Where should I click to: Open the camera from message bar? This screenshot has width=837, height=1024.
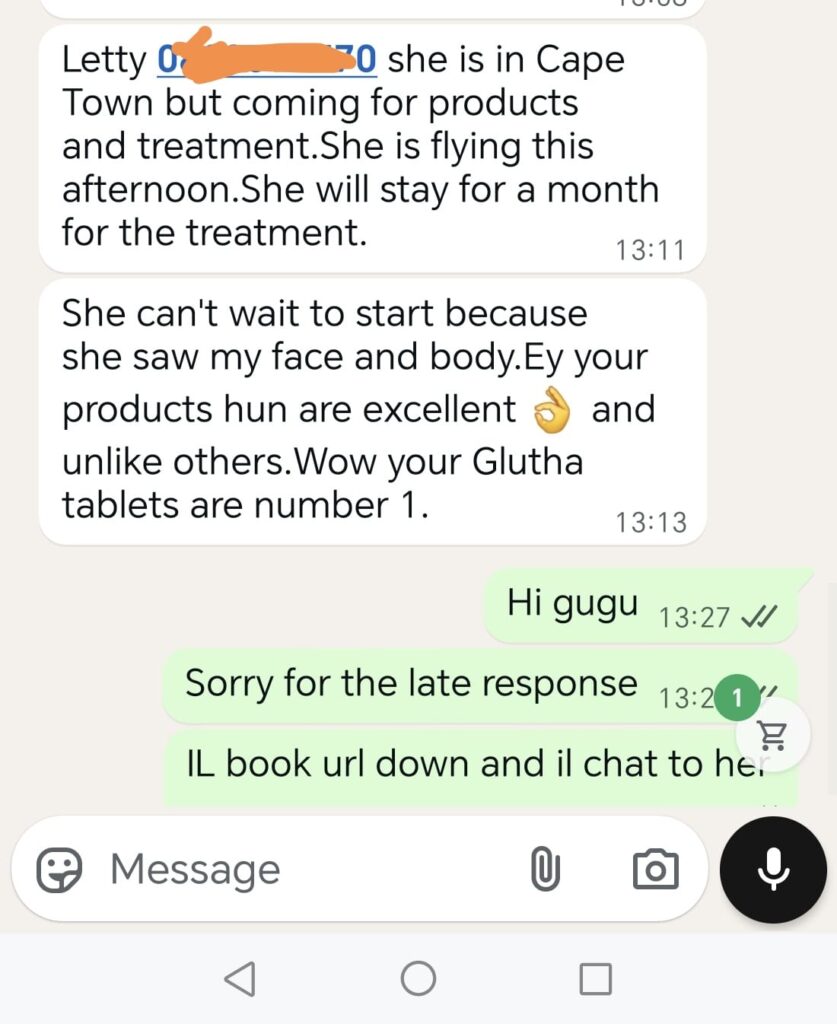point(655,870)
